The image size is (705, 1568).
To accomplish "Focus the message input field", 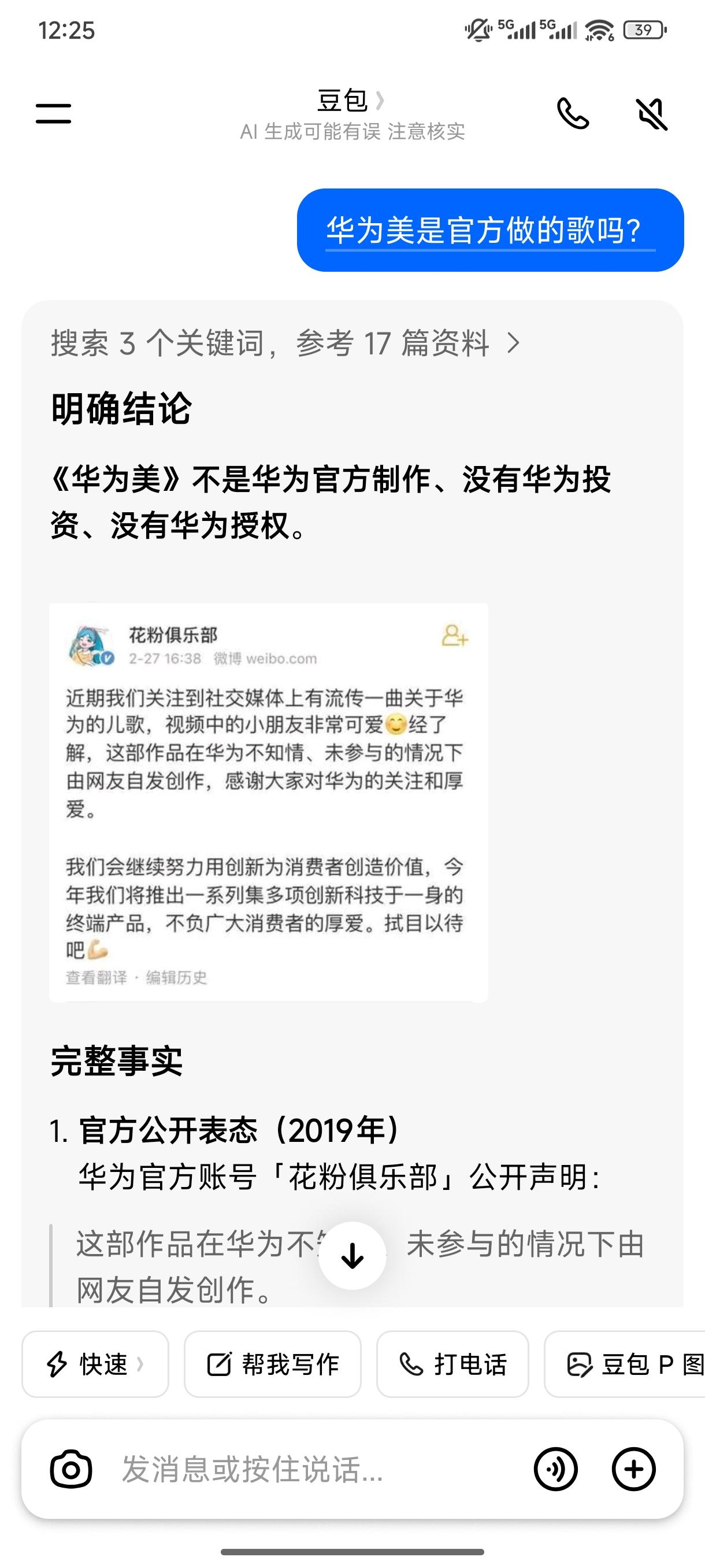I will 316,1469.
